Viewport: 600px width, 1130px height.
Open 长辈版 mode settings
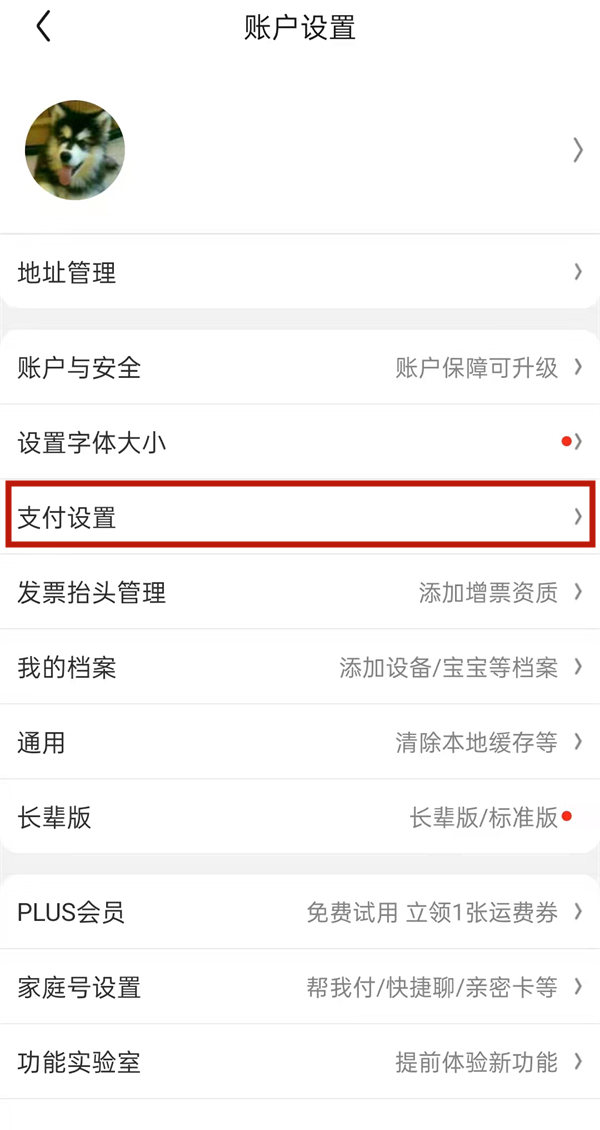pos(300,817)
